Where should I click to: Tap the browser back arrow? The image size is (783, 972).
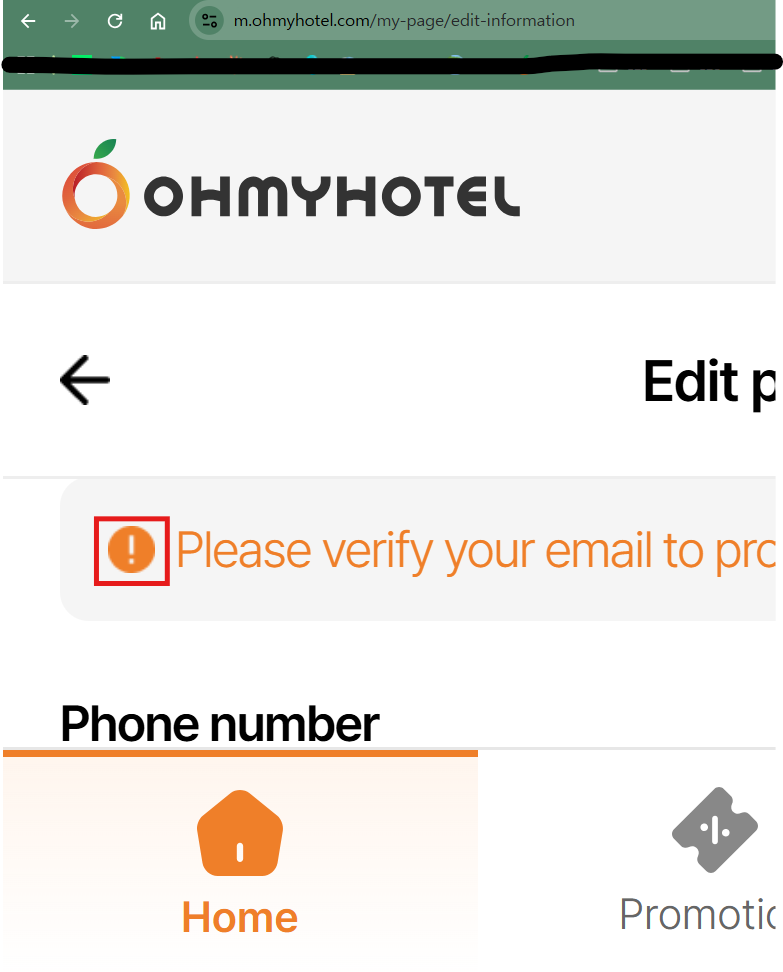point(29,21)
